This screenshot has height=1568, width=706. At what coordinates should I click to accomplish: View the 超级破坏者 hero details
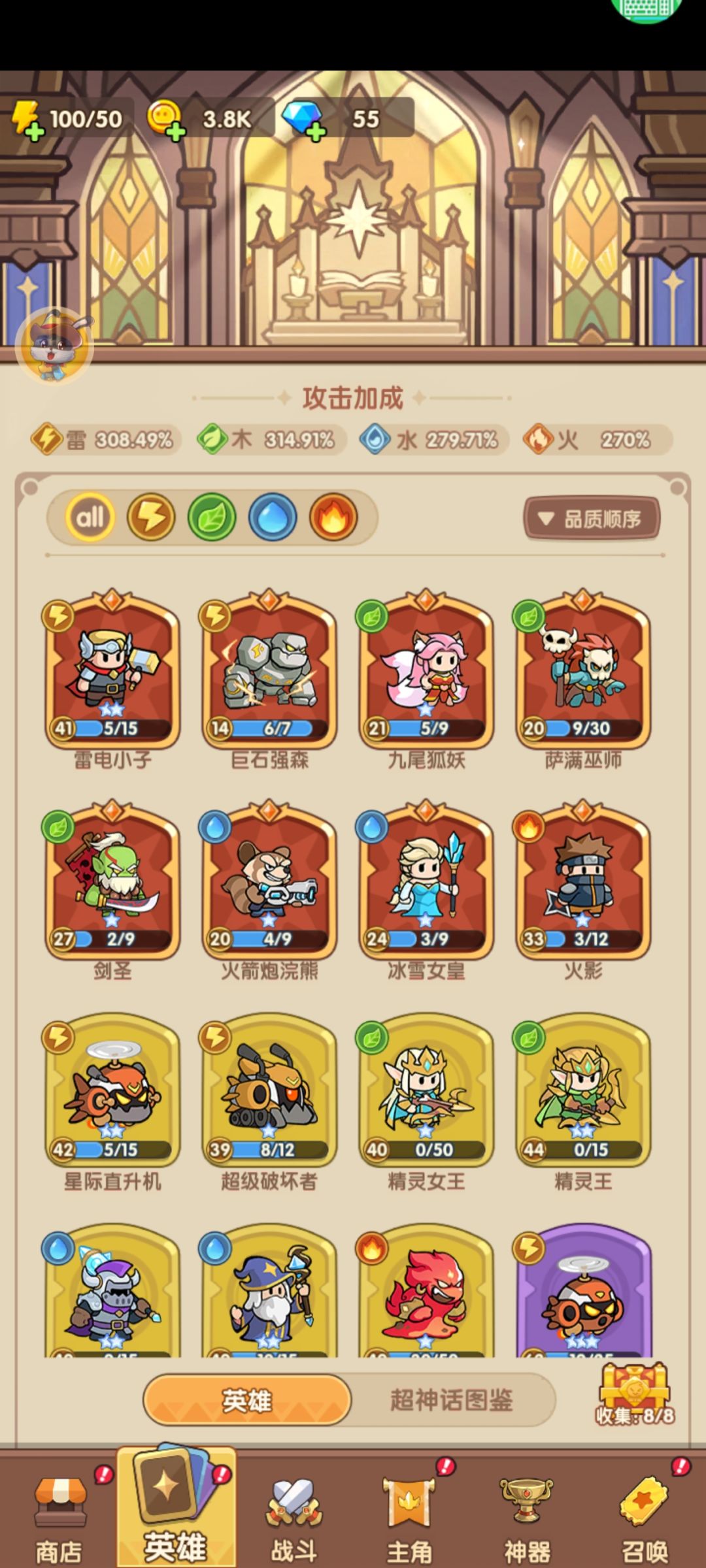pyautogui.click(x=269, y=1102)
